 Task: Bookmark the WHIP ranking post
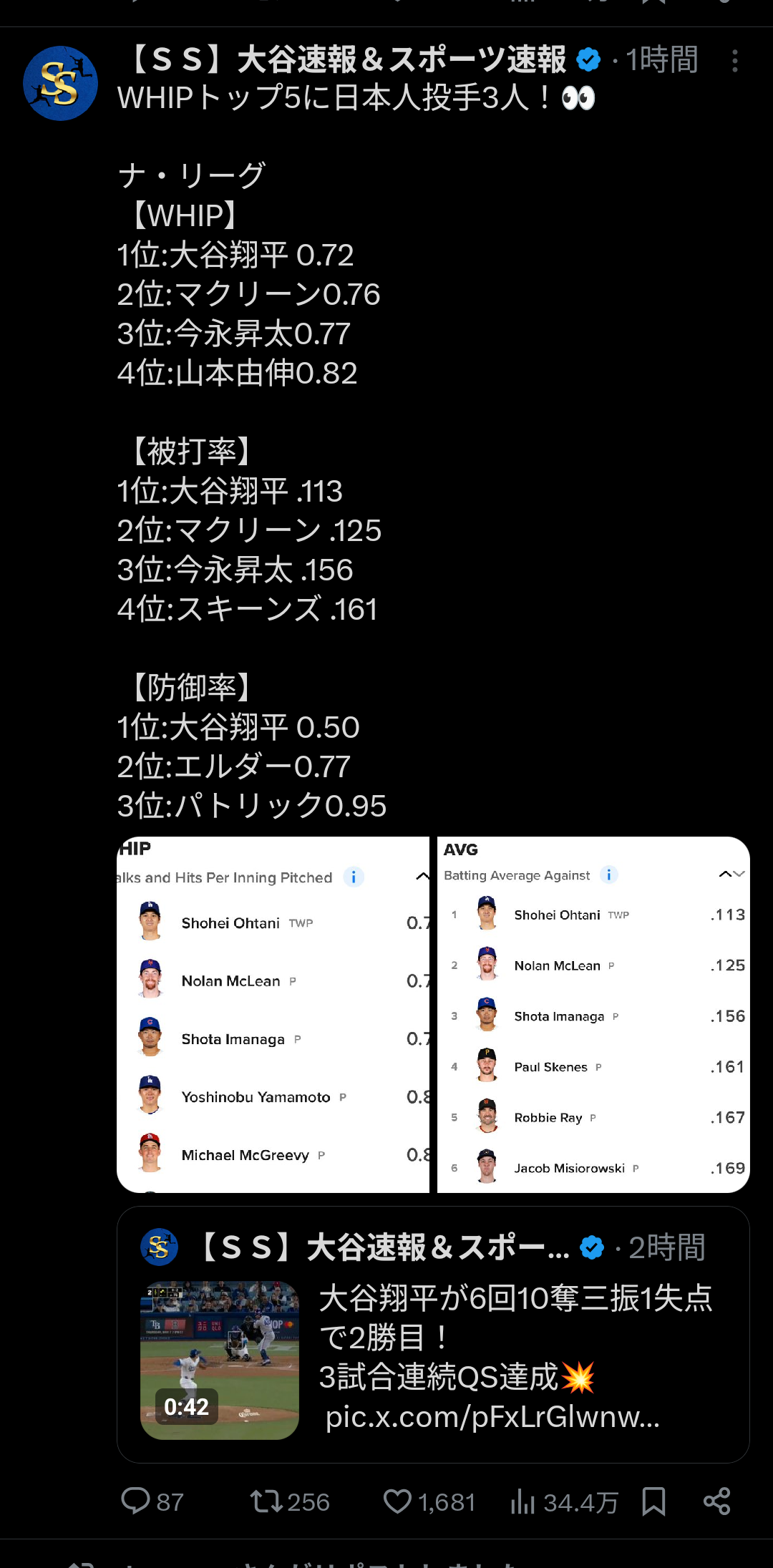click(653, 1501)
